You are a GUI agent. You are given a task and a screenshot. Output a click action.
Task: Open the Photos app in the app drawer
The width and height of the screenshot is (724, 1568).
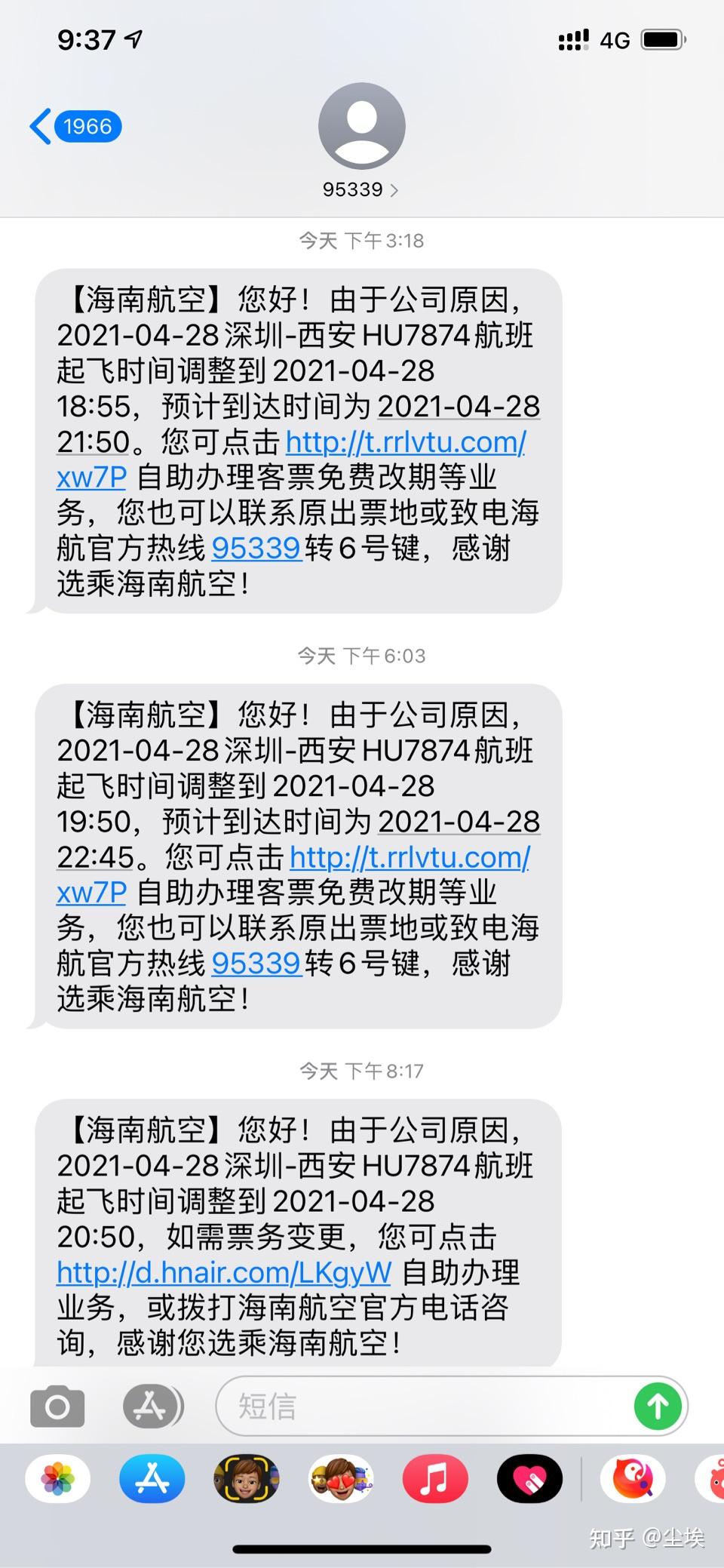pyautogui.click(x=57, y=1480)
